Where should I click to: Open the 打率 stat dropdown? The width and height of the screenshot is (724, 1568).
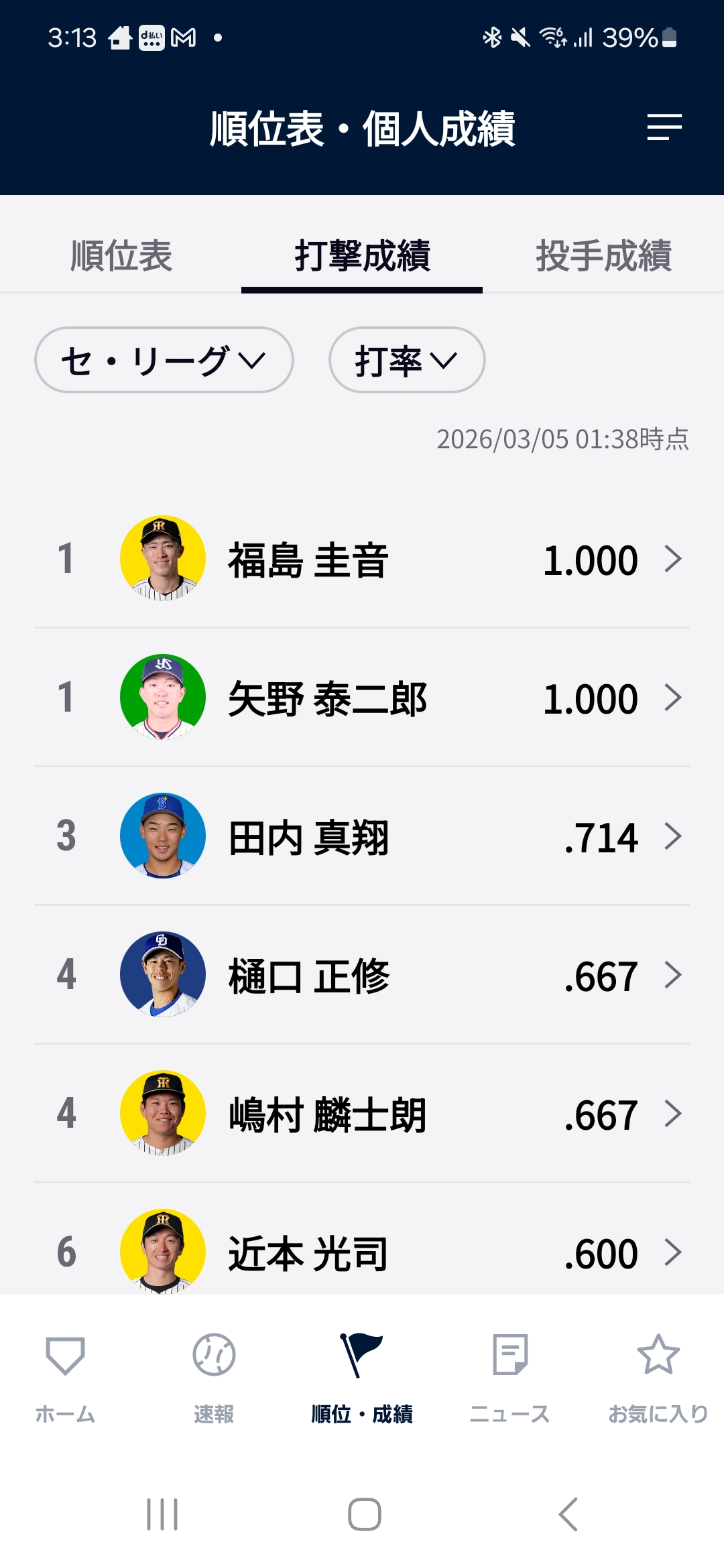click(406, 361)
